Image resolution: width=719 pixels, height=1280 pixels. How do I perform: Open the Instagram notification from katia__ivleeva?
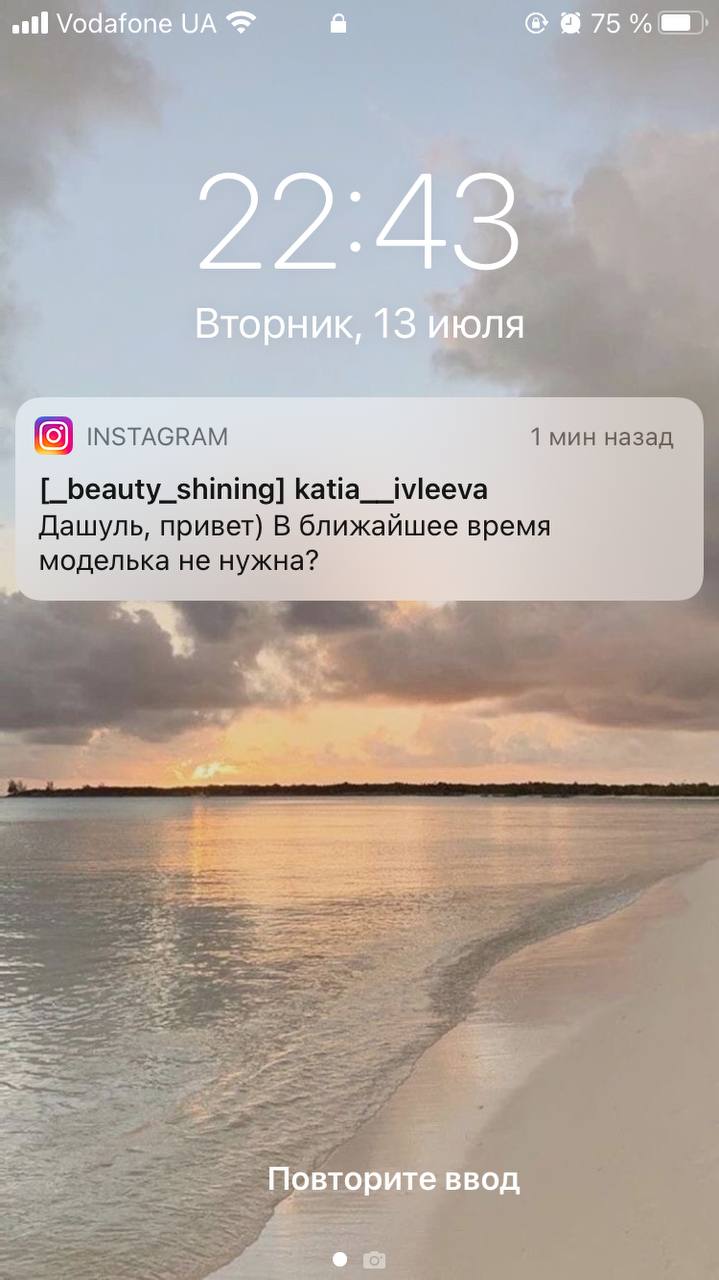[x=359, y=499]
